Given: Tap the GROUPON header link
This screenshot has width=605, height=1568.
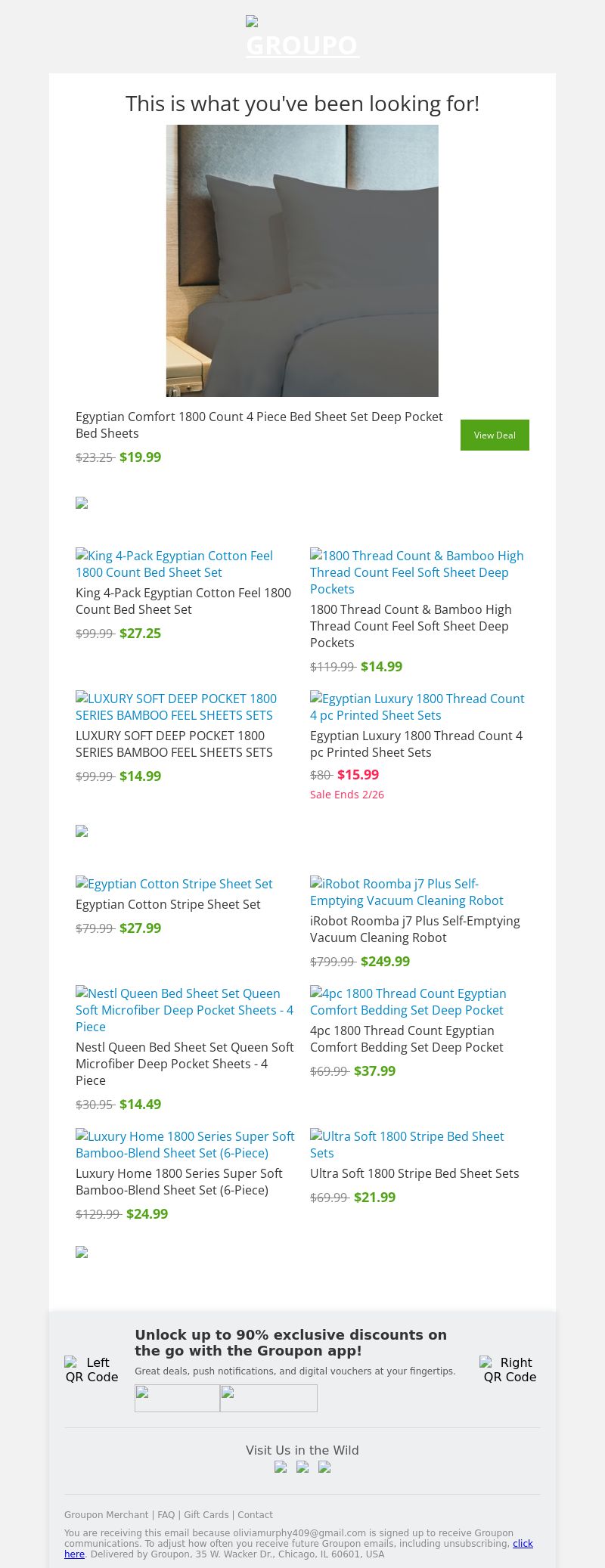Looking at the screenshot, I should [x=302, y=45].
